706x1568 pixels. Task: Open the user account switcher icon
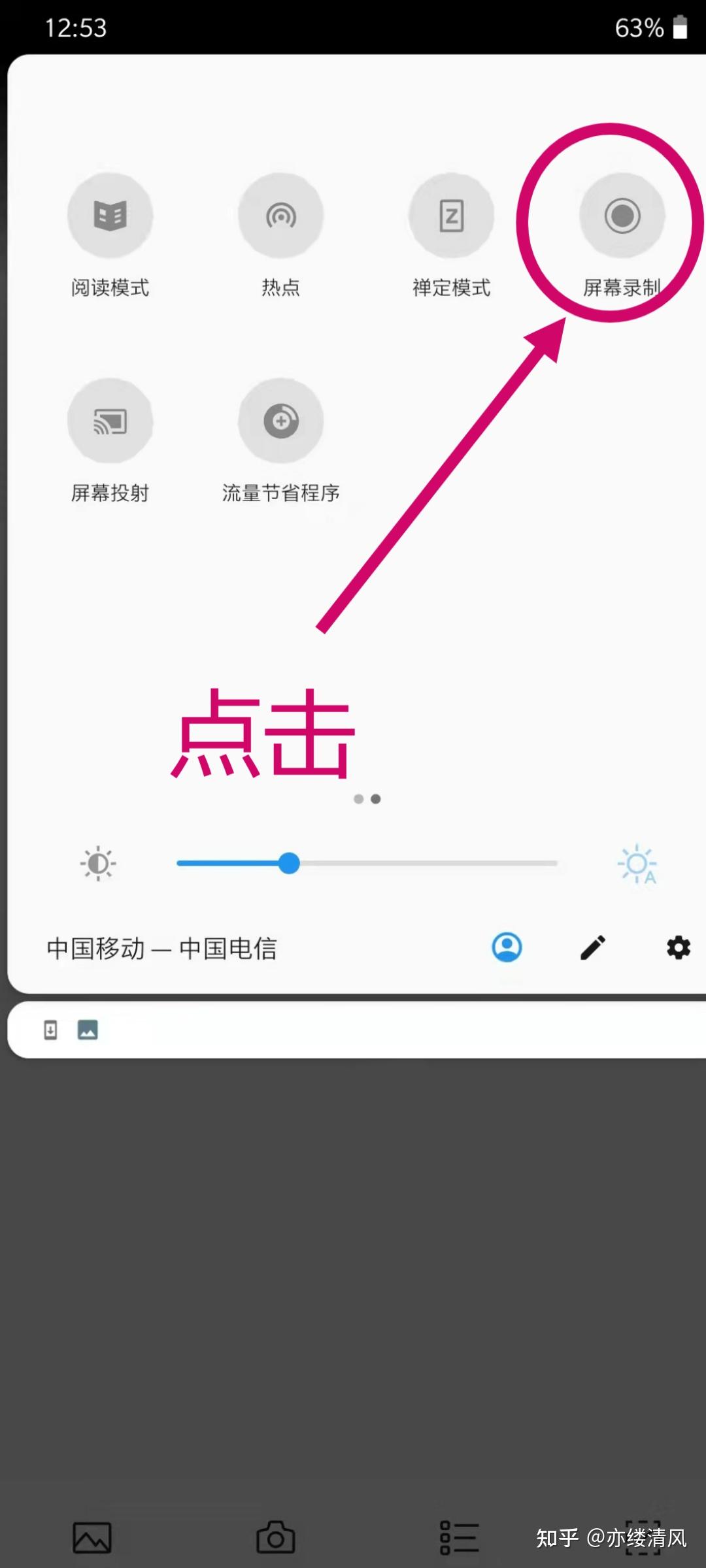point(507,947)
